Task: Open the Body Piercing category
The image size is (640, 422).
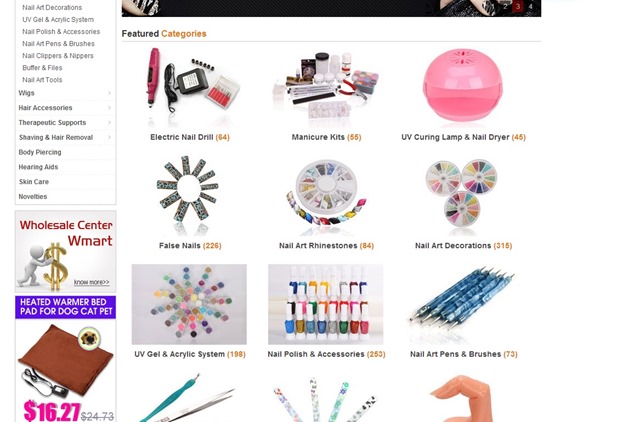Action: pos(40,152)
